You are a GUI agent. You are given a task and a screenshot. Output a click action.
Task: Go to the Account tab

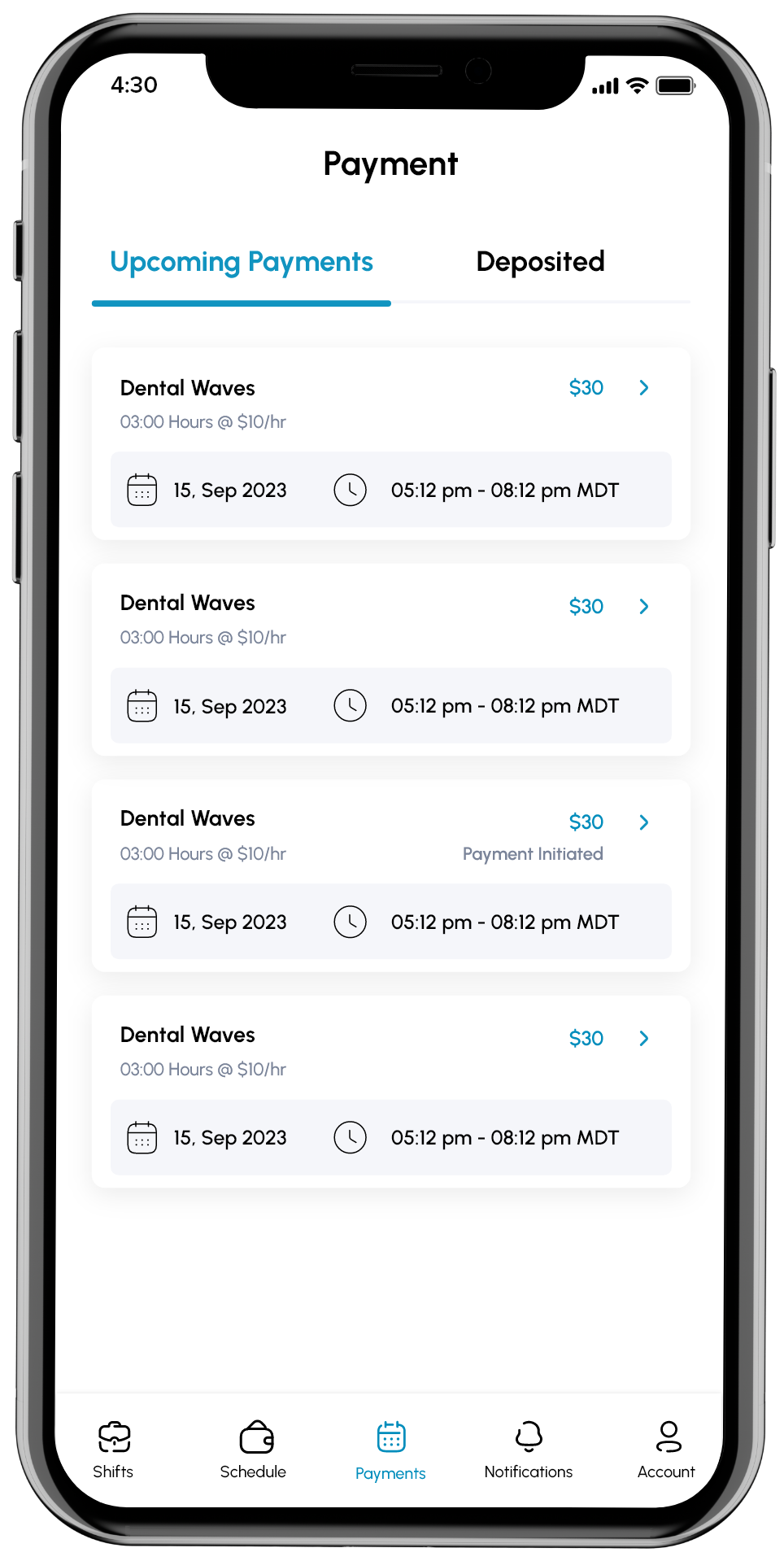(666, 1450)
